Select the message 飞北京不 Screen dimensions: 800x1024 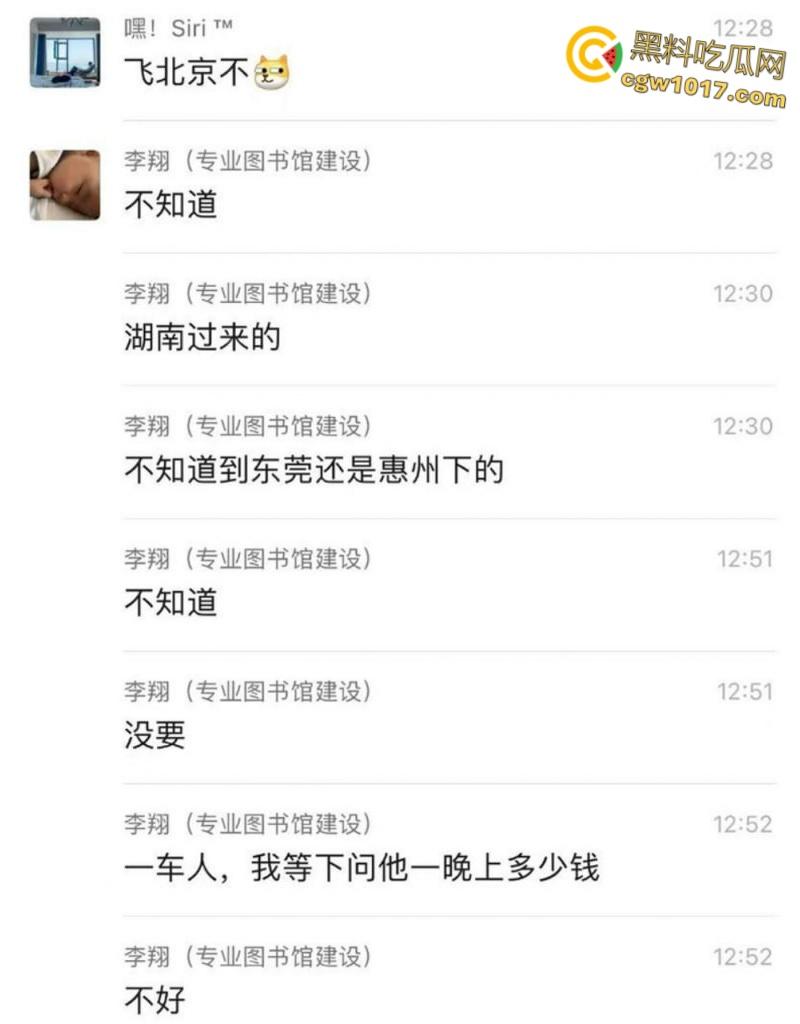pos(185,72)
